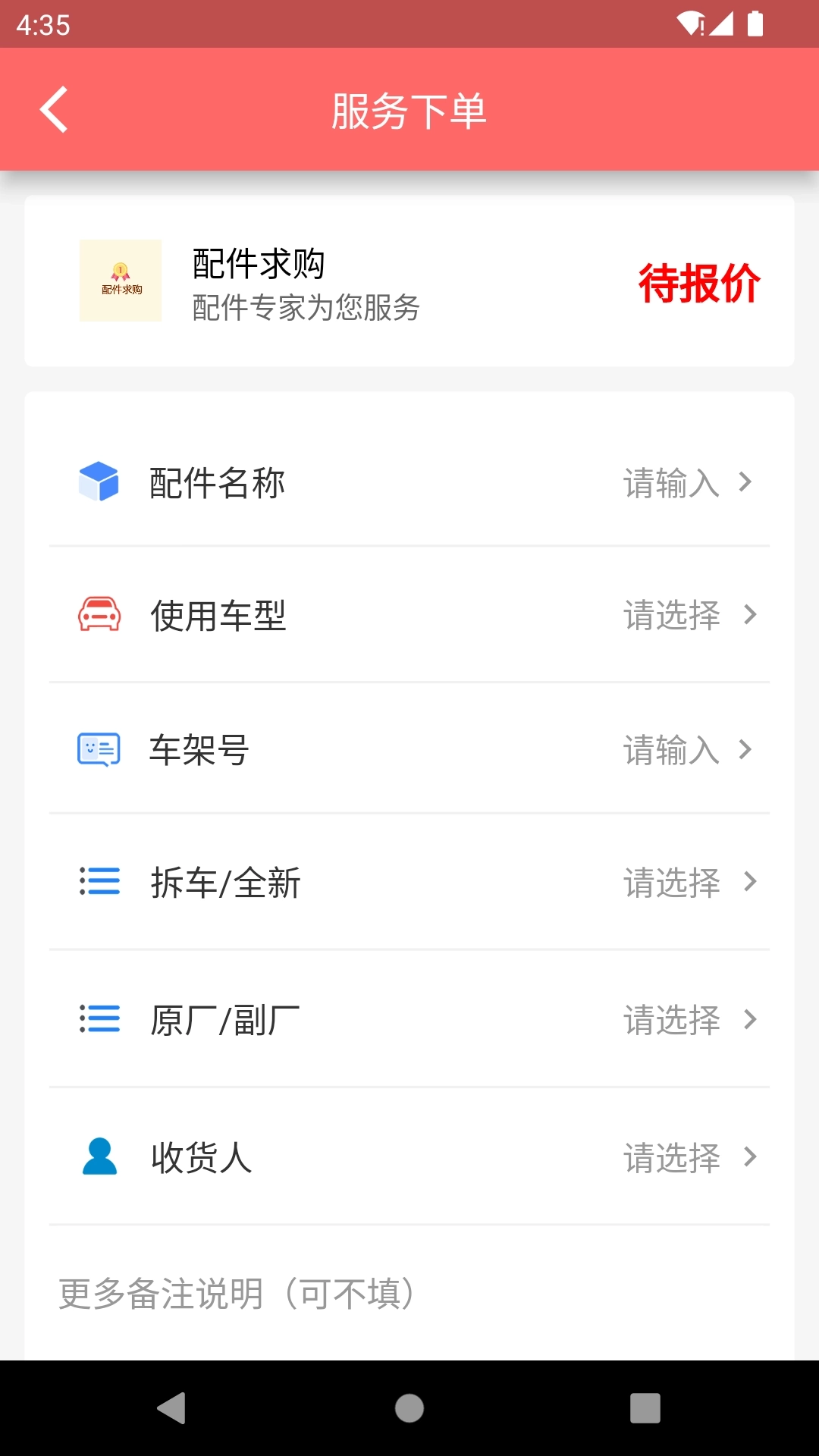Open the 配件求购 badge thumbnail icon
Image resolution: width=819 pixels, height=1456 pixels.
120,281
